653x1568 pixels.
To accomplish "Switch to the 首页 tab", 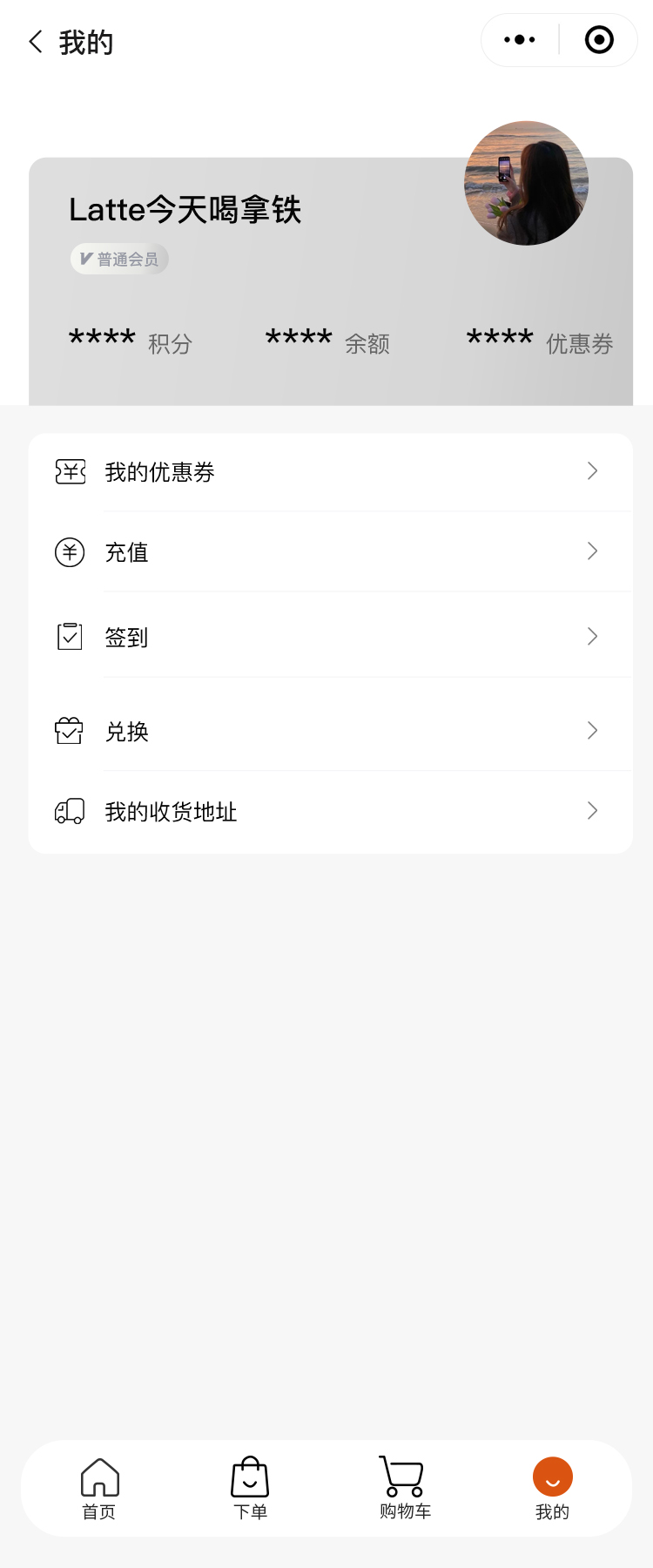I will (x=99, y=1489).
